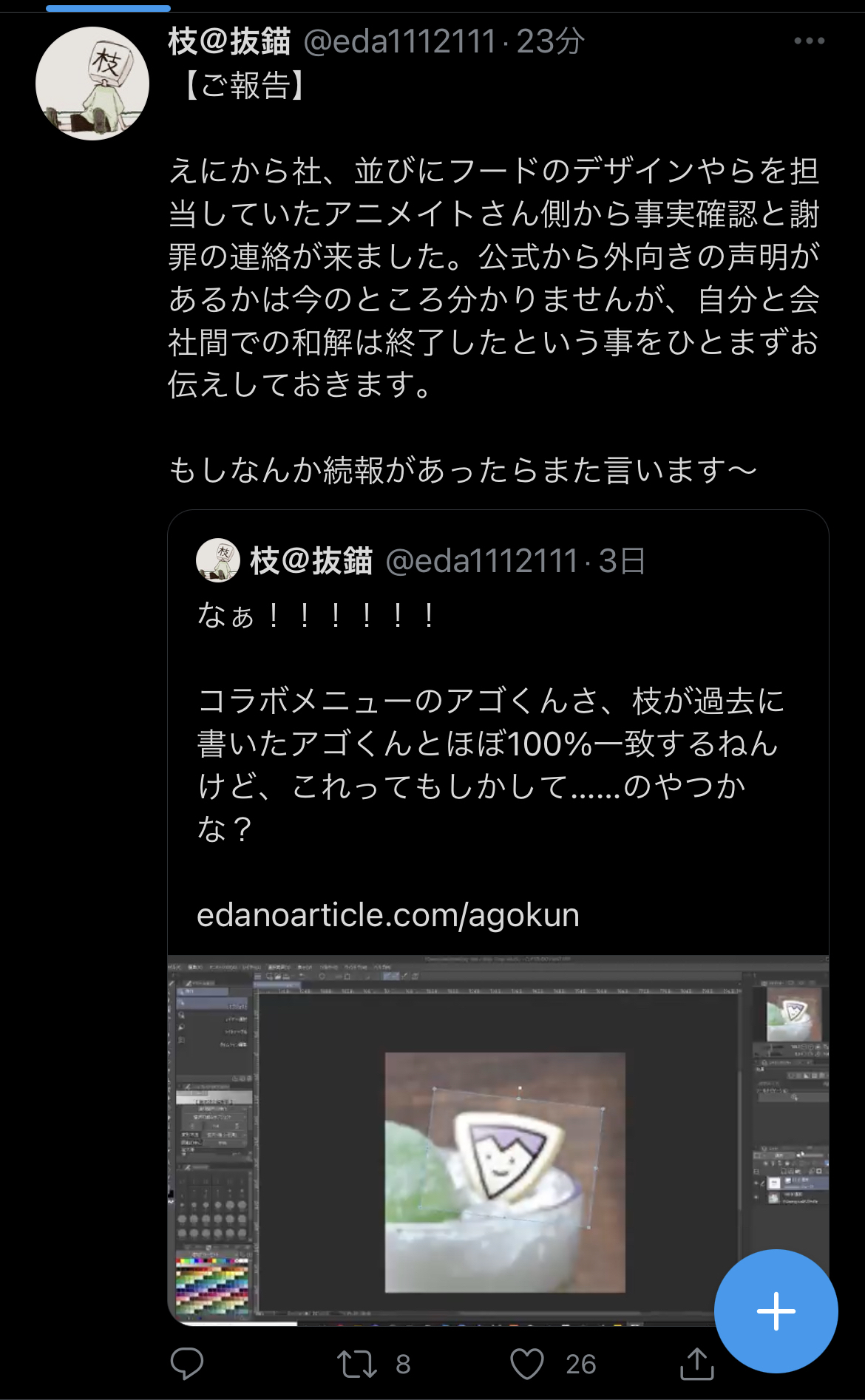Retweet the 【ご報告】 tweet
Image resolution: width=865 pixels, height=1400 pixels.
coord(357,1364)
